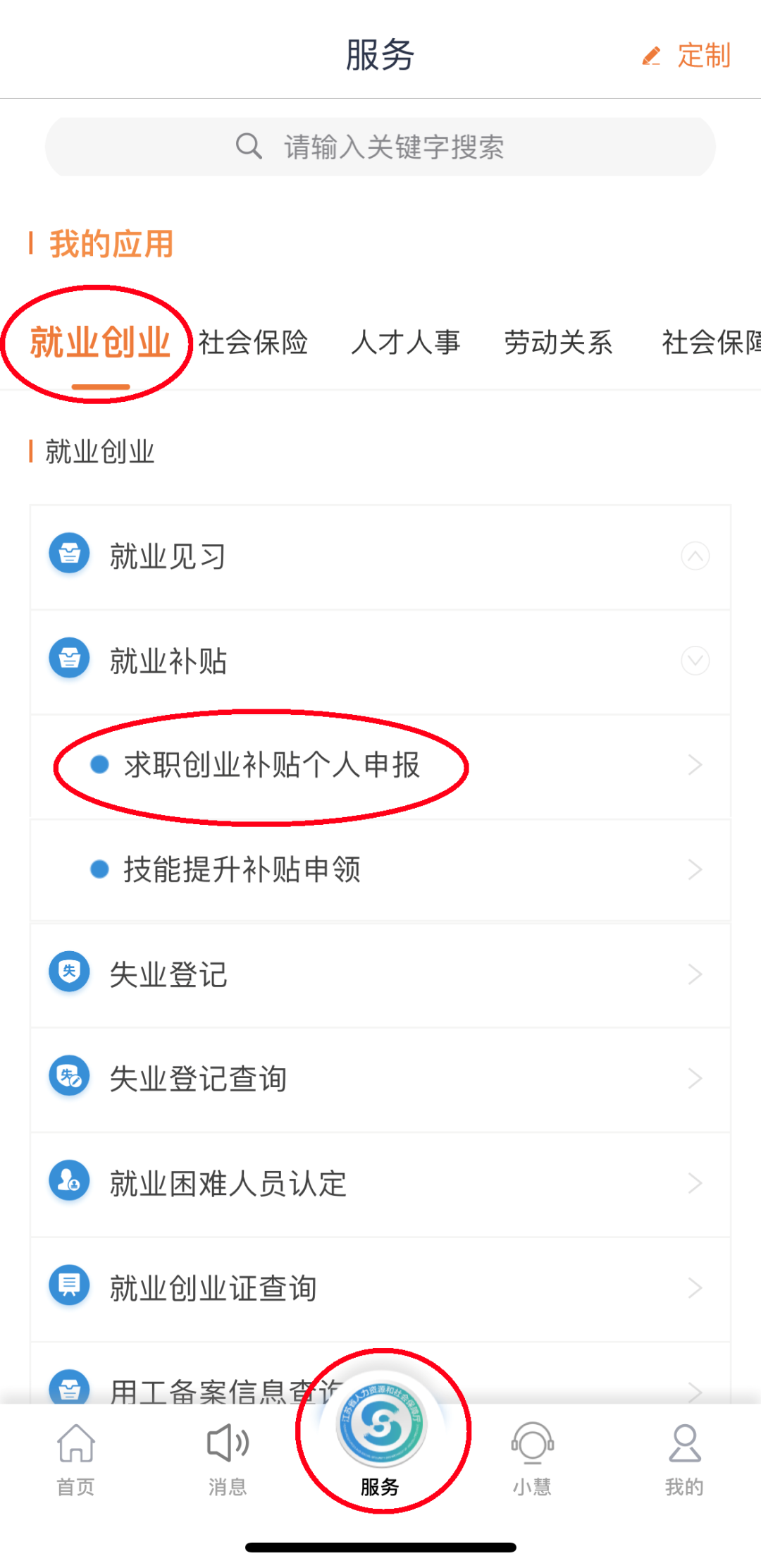Screen dimensions: 761x1568
Task: Select the 服务 tab in bottom bar
Action: (380, 1438)
